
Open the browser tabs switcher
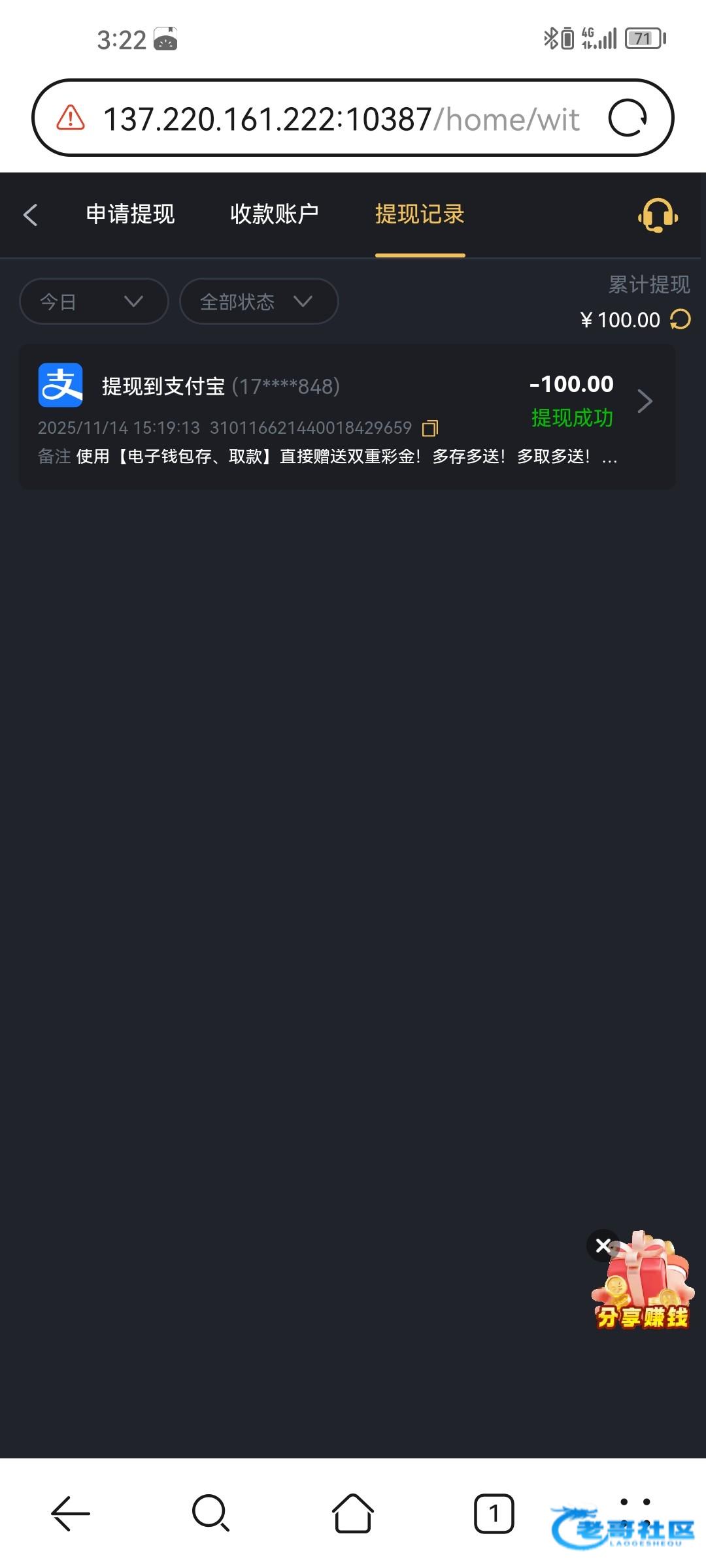(x=494, y=1513)
